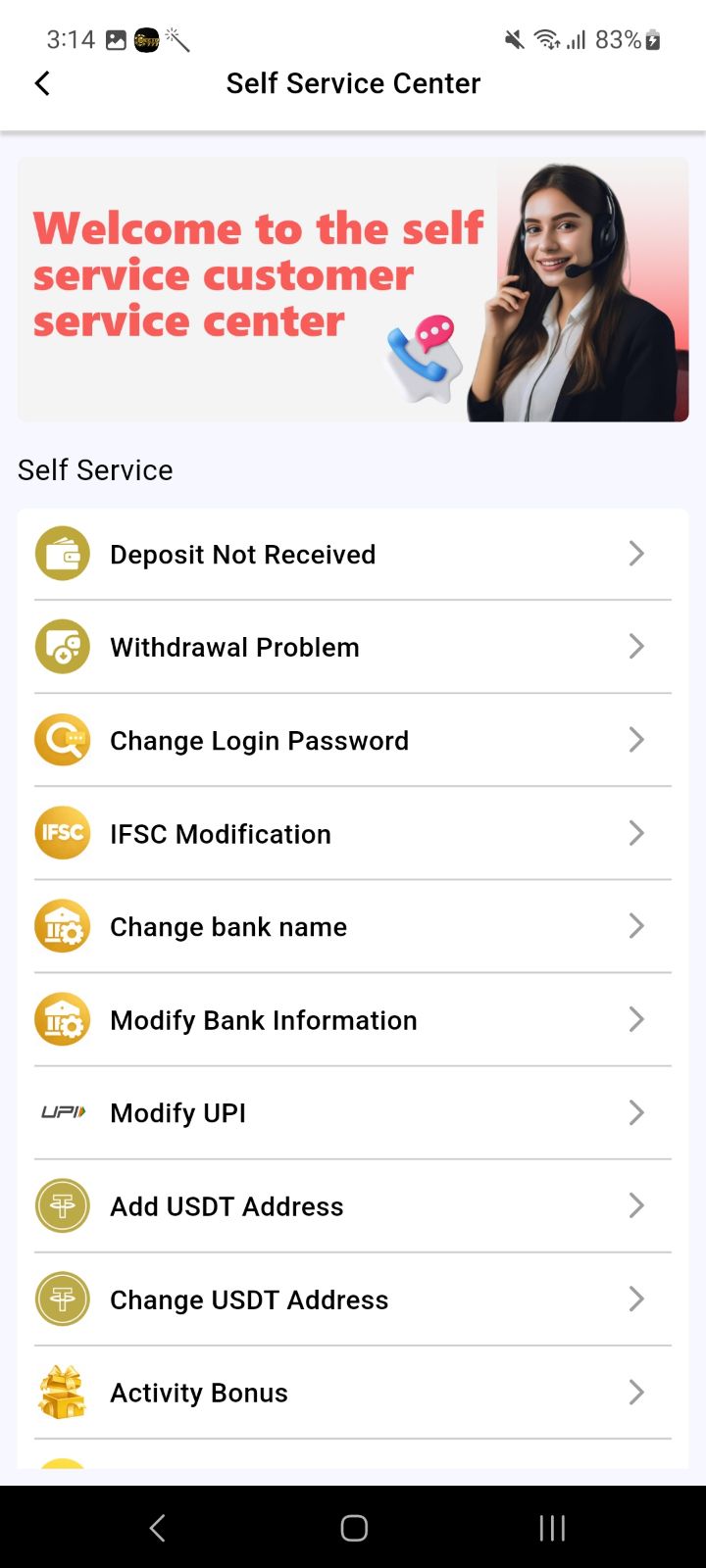Tap the system home button
Viewport: 706px width, 1568px height.
[x=353, y=1528]
